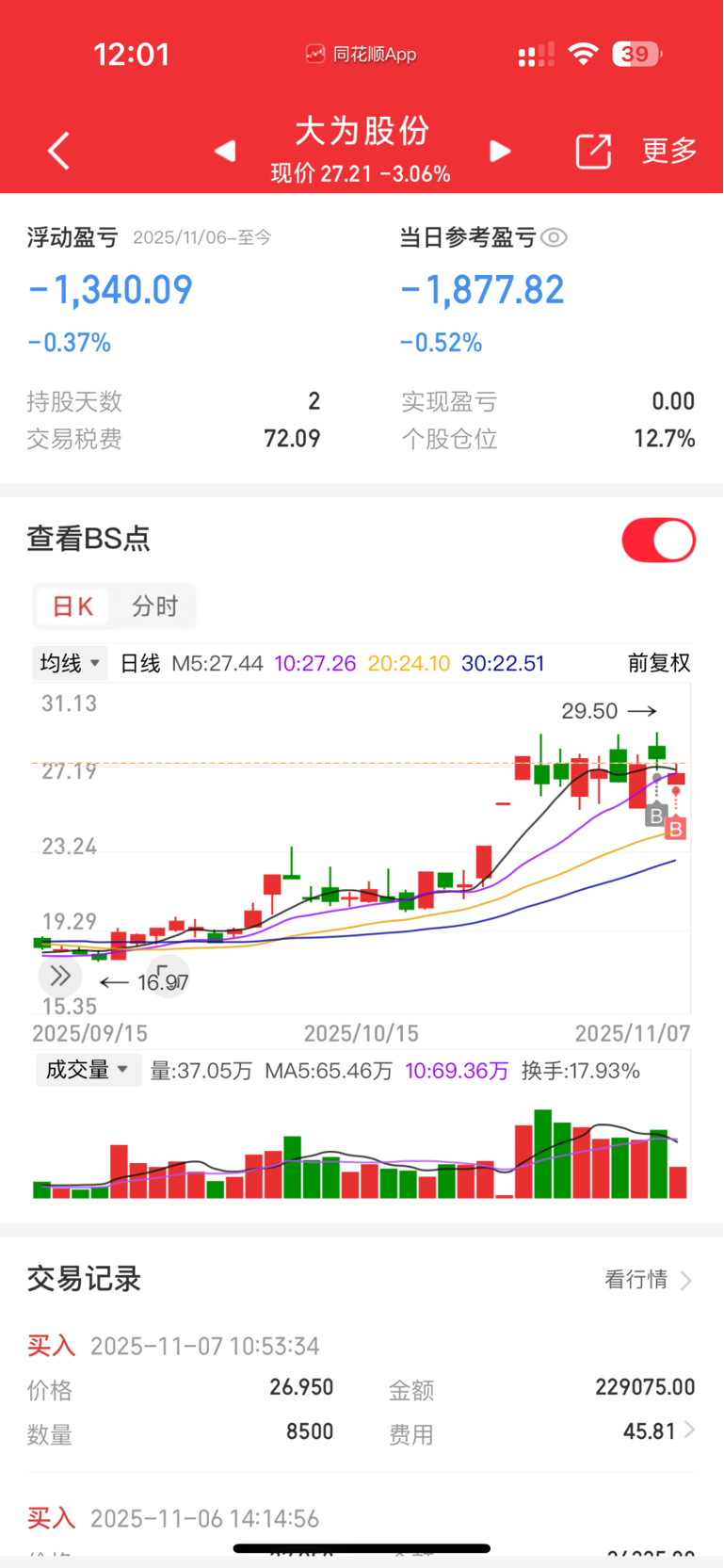This screenshot has height=1568, width=724.
Task: Open 看行情 market quotes link
Action: 648,1280
